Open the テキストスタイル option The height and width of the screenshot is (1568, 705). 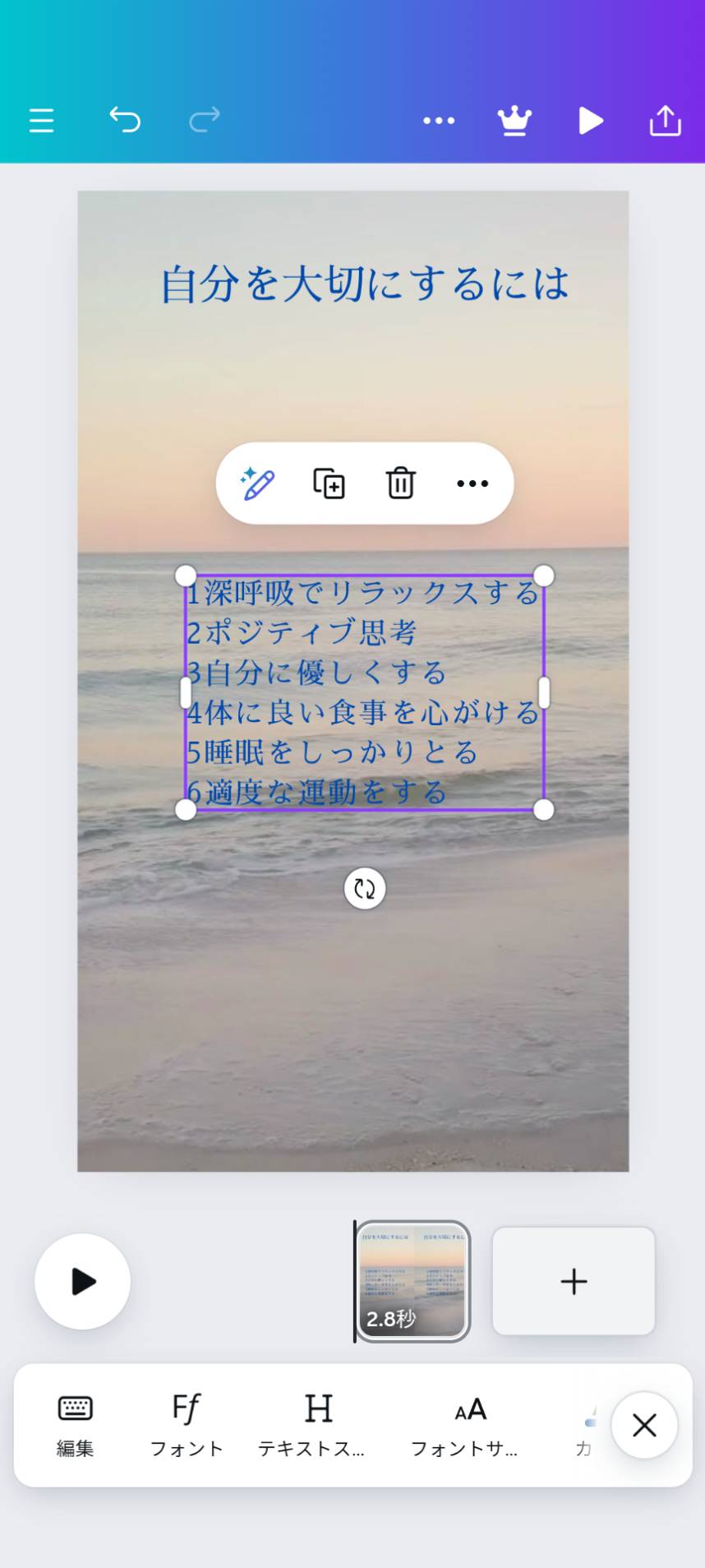(312, 1427)
